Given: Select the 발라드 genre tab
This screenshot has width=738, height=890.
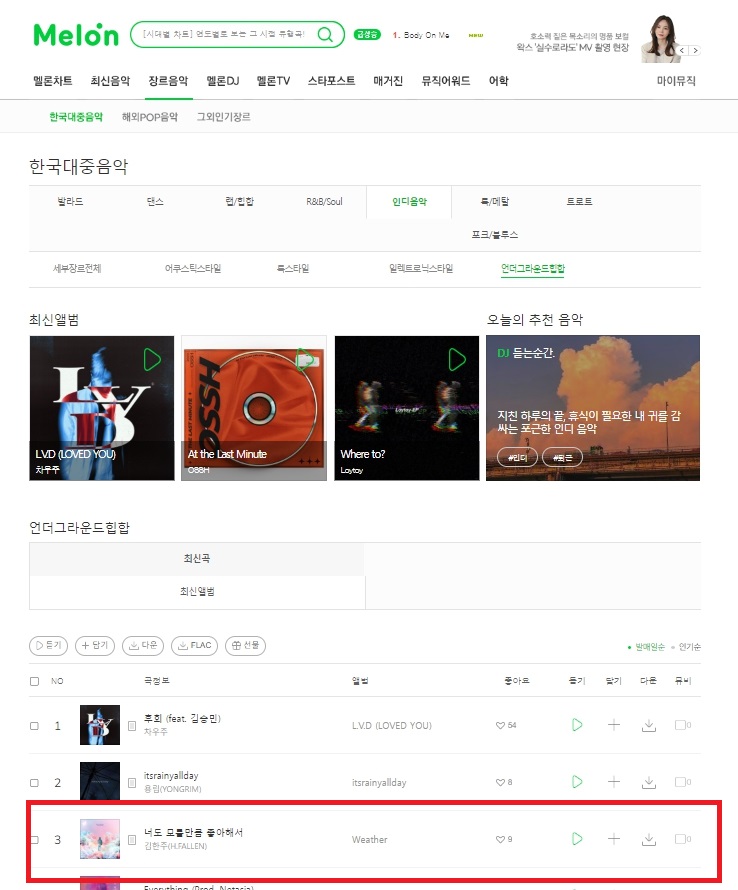Looking at the screenshot, I should (71, 201).
